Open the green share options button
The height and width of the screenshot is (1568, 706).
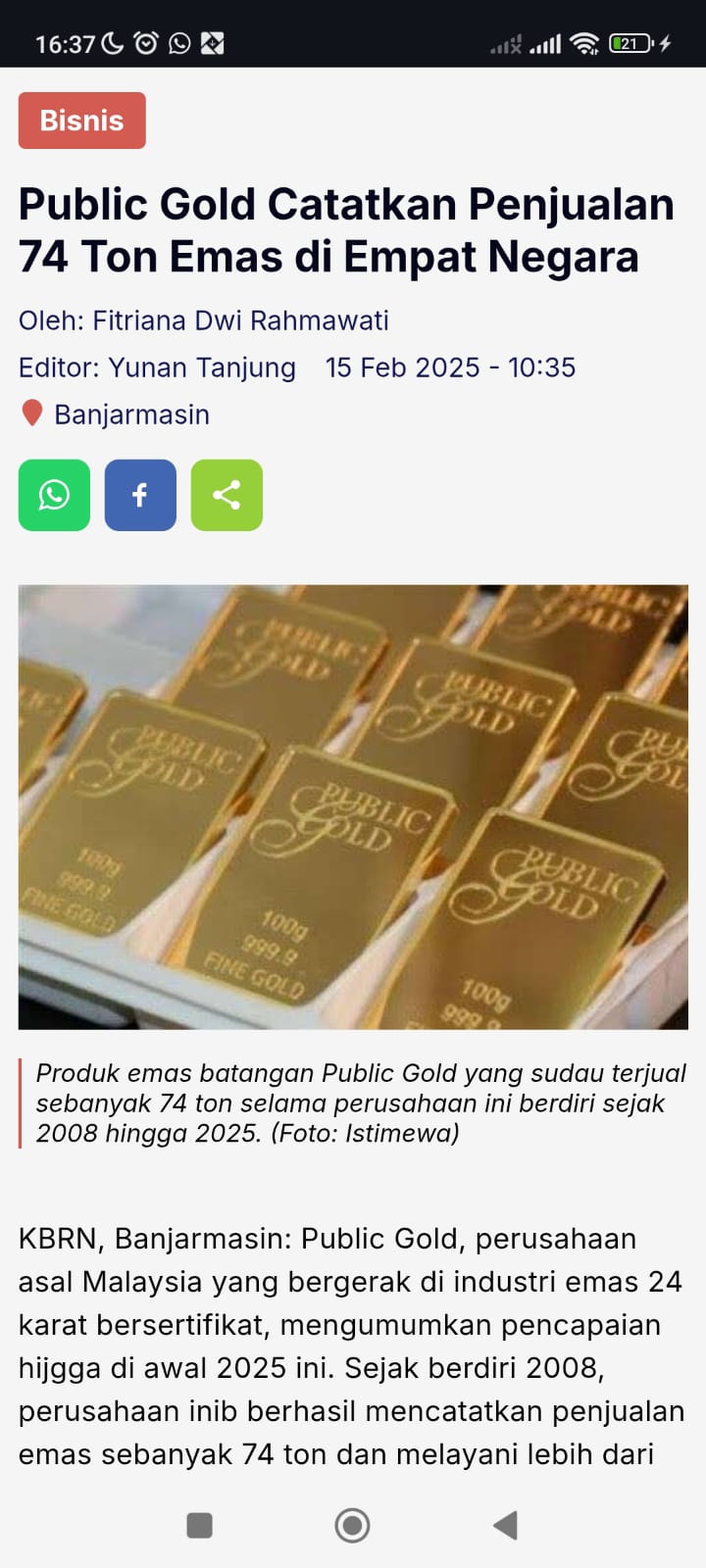227,495
